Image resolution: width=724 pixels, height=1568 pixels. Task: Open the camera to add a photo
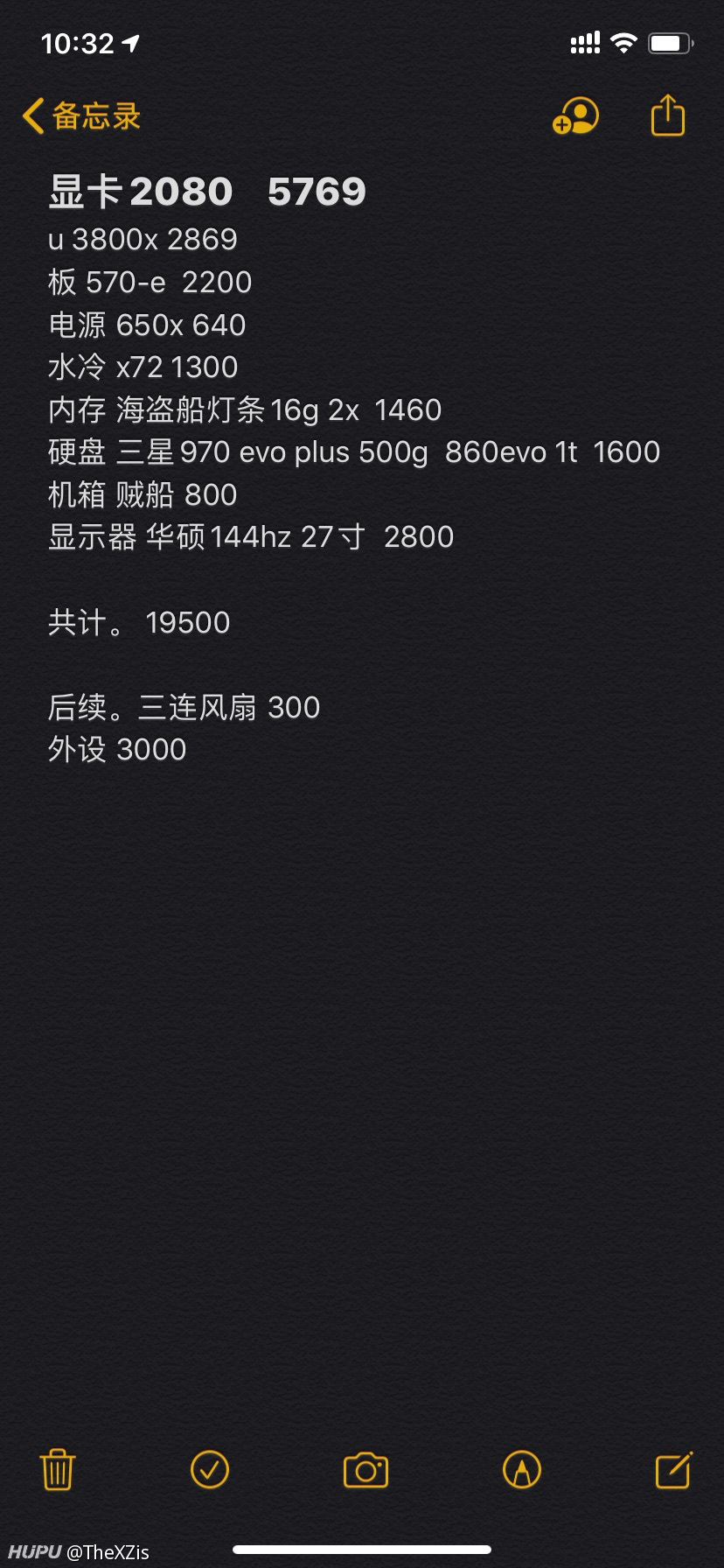pyautogui.click(x=365, y=1470)
